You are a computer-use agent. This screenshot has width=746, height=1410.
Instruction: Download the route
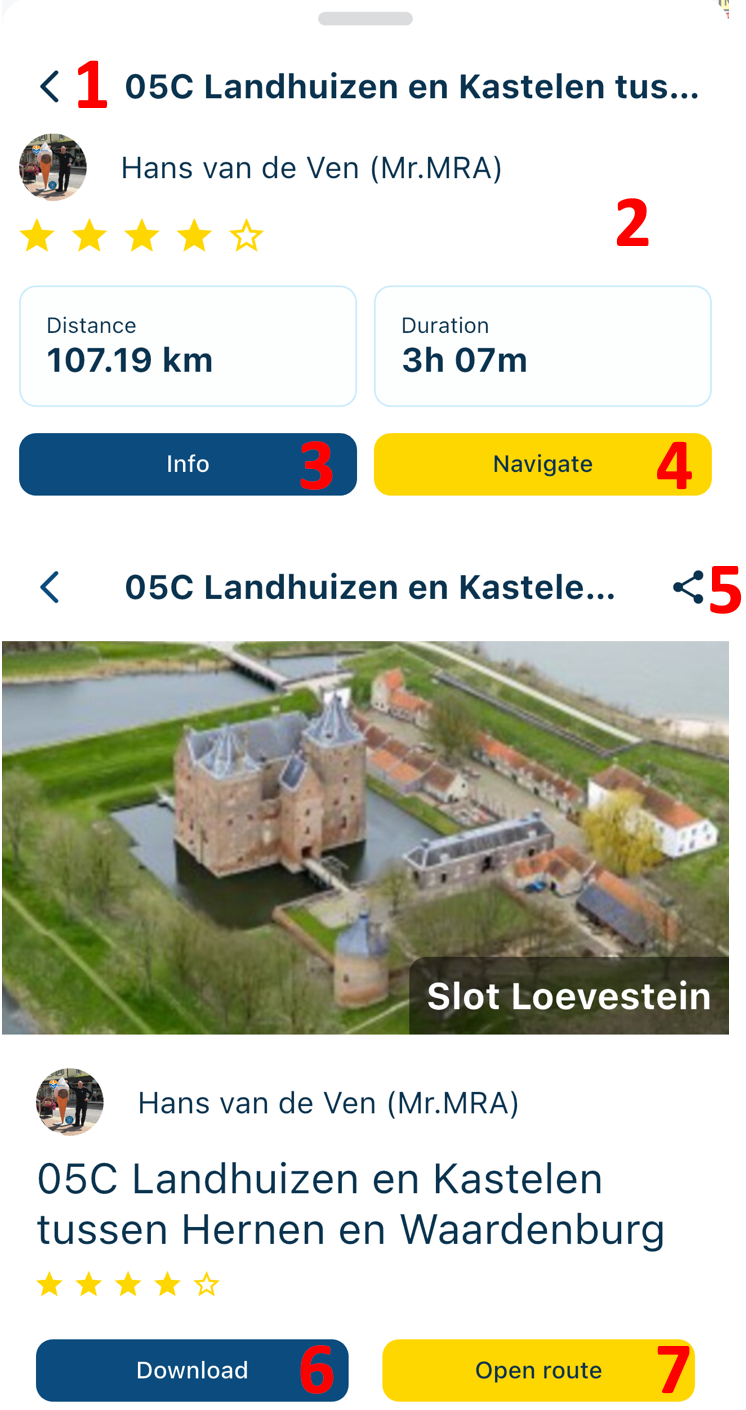(x=192, y=1370)
